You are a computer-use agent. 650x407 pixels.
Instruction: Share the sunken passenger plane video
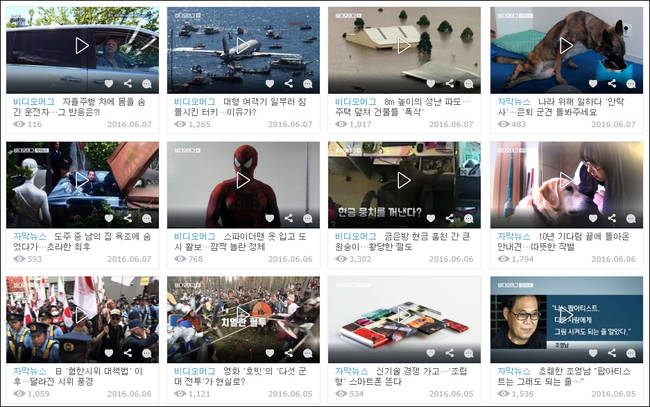(x=288, y=83)
